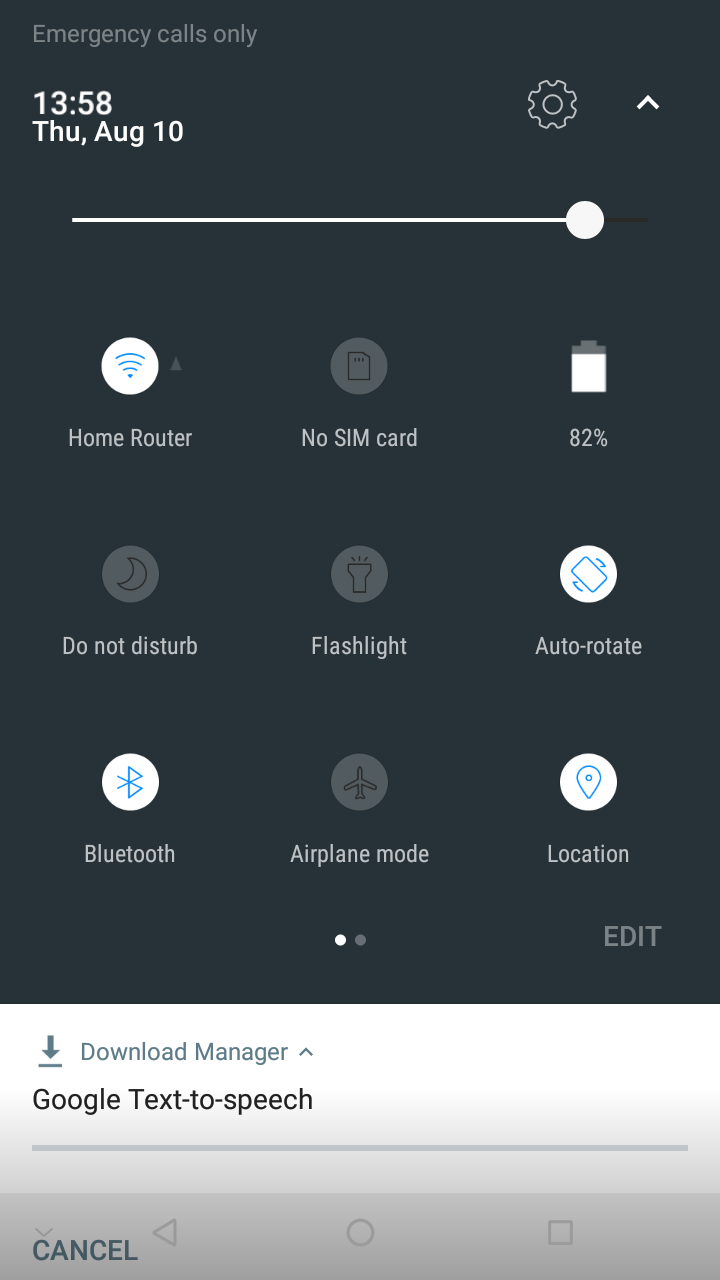Open battery details at 82%
Image resolution: width=720 pixels, height=1280 pixels.
pos(588,366)
